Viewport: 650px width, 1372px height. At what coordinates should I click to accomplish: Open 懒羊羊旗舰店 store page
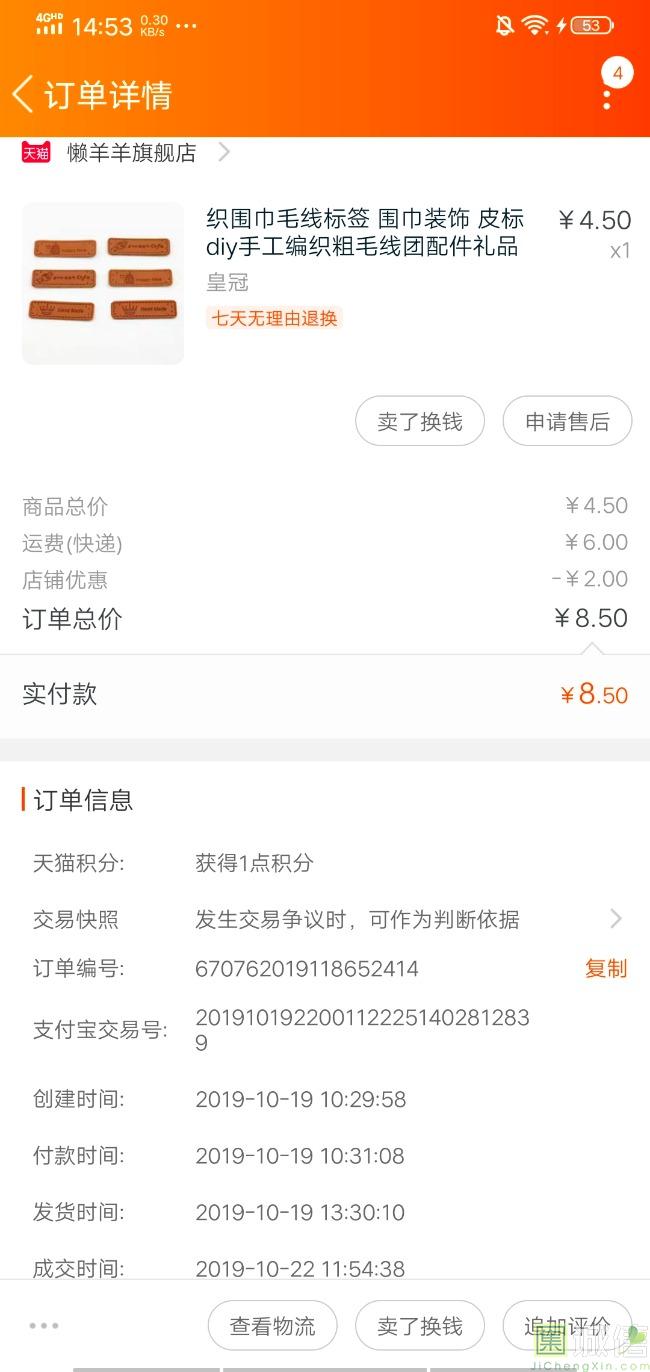[131, 153]
